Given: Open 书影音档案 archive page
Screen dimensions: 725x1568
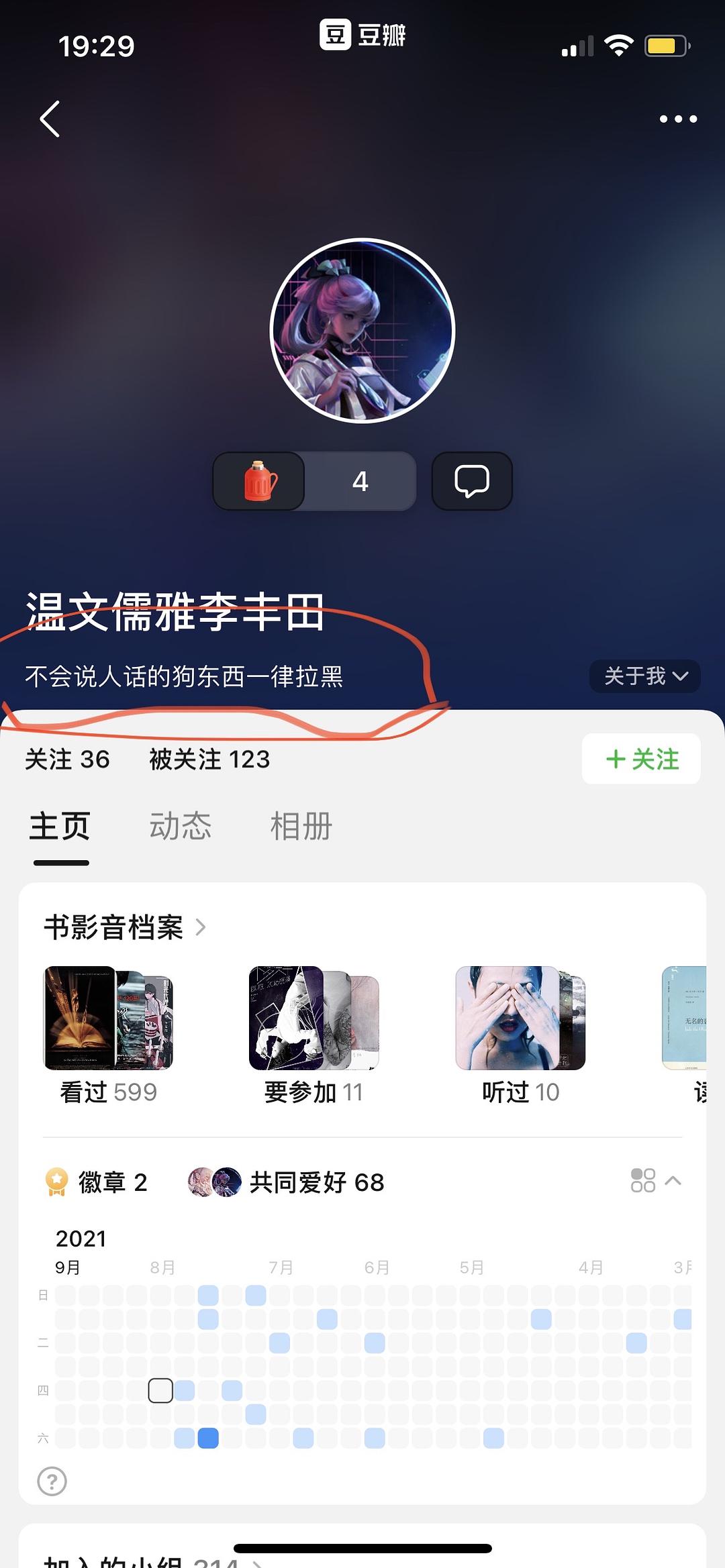Looking at the screenshot, I should [125, 927].
